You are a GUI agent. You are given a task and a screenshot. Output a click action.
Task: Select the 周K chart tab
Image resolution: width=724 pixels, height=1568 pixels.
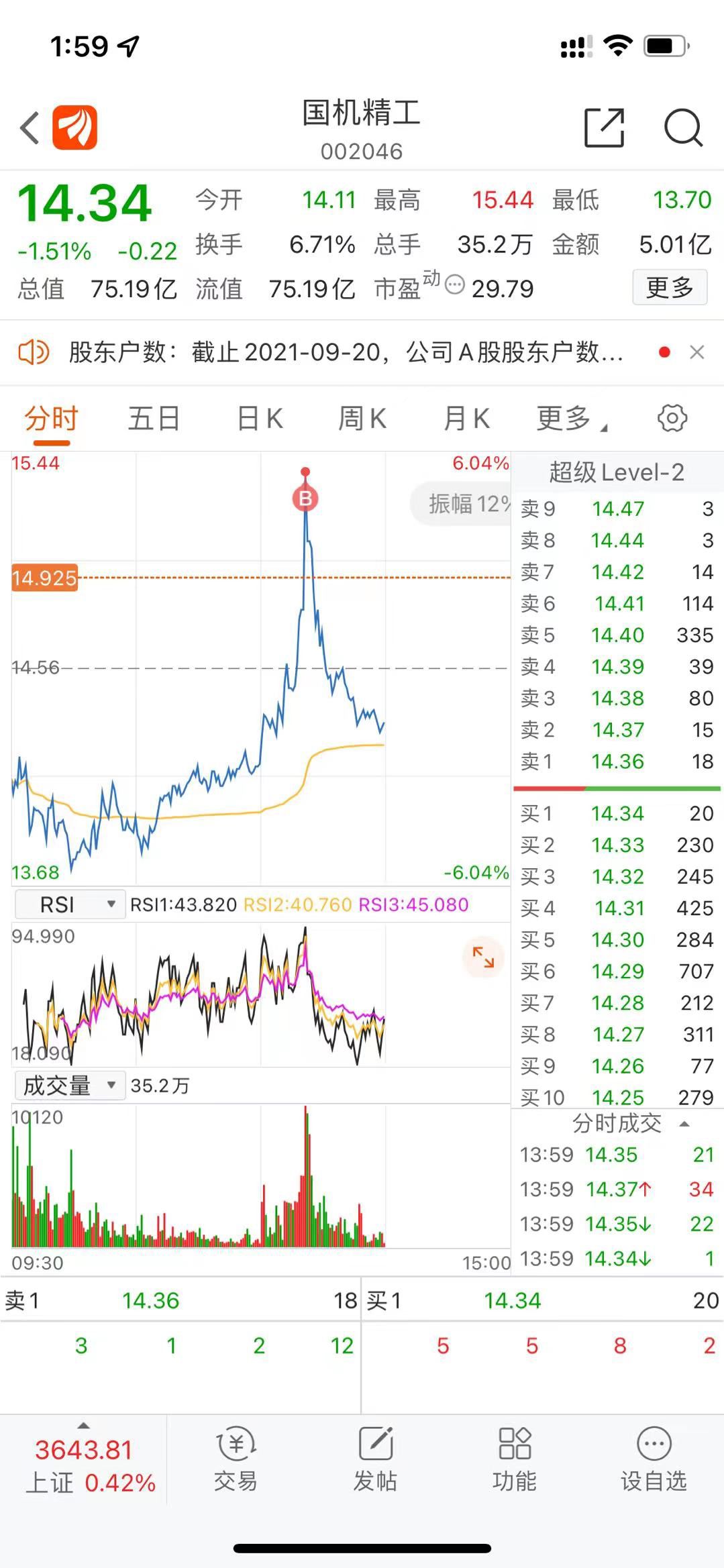pos(362,419)
